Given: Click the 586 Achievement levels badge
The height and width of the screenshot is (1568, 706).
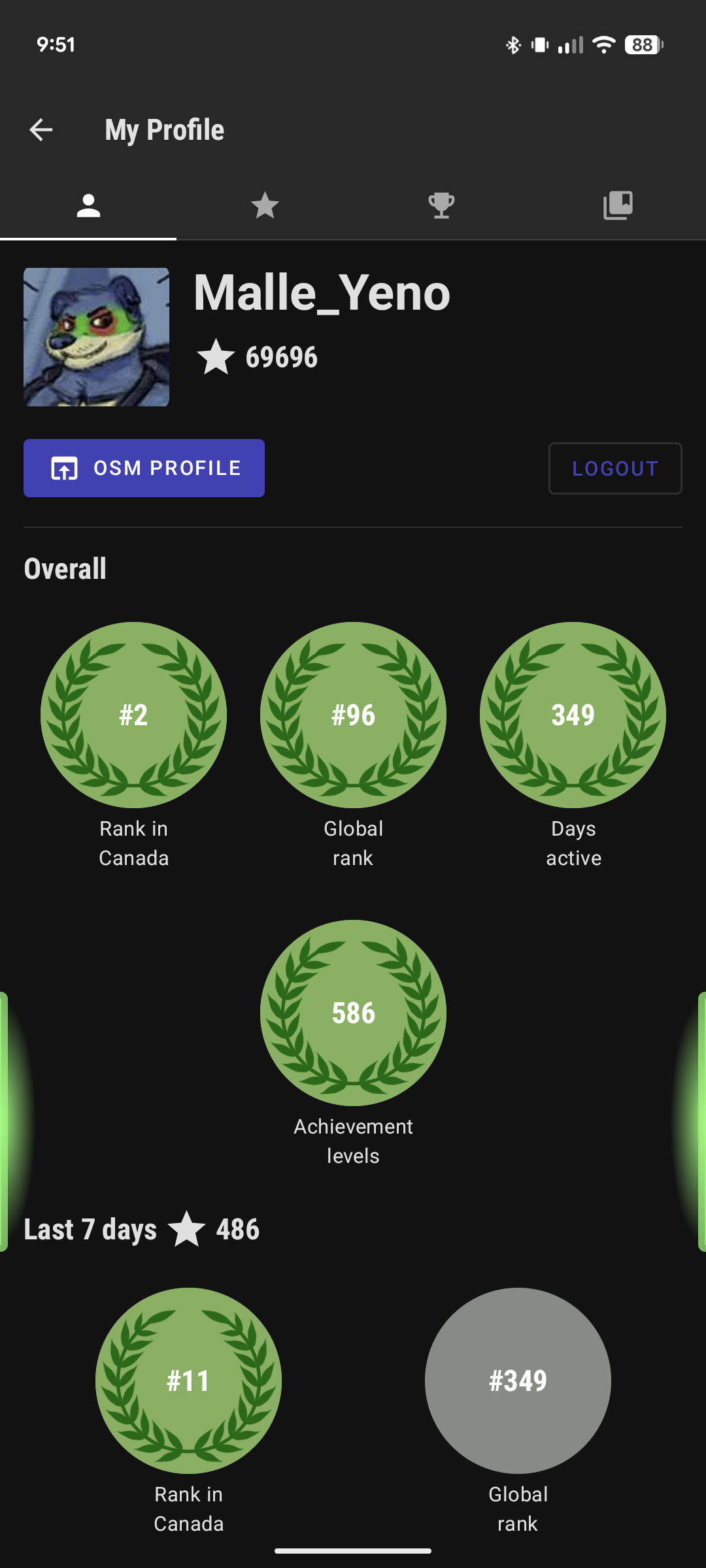Looking at the screenshot, I should 353,1012.
